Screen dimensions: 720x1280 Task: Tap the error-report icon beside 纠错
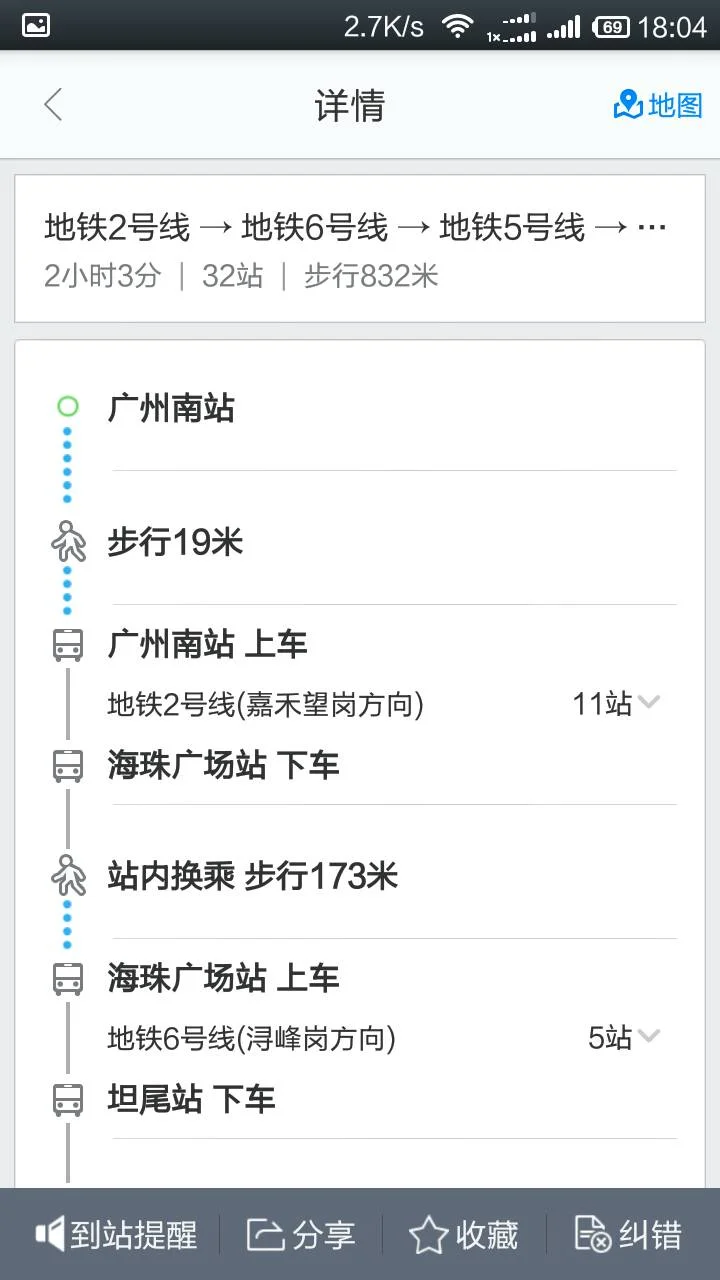coord(590,1236)
